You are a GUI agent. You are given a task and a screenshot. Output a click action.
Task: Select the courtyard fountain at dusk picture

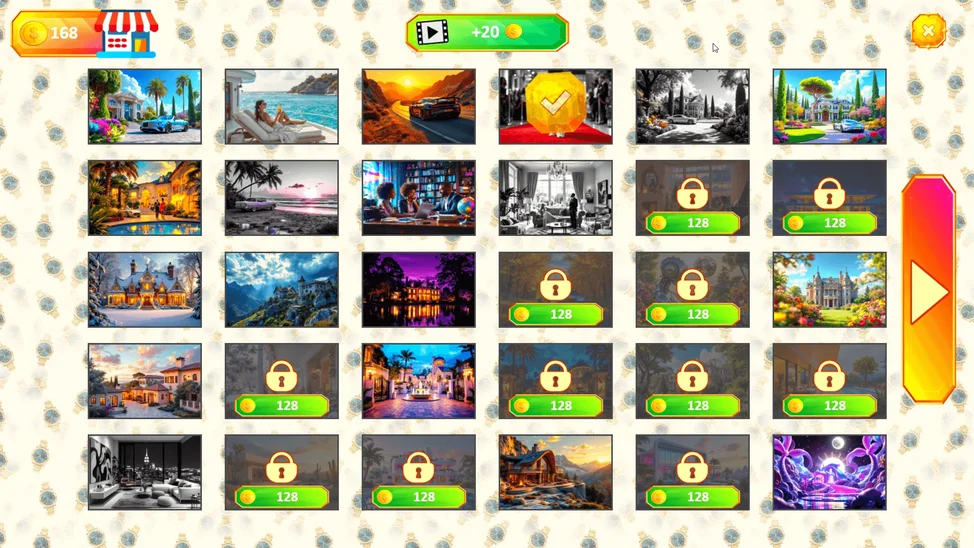click(x=419, y=381)
